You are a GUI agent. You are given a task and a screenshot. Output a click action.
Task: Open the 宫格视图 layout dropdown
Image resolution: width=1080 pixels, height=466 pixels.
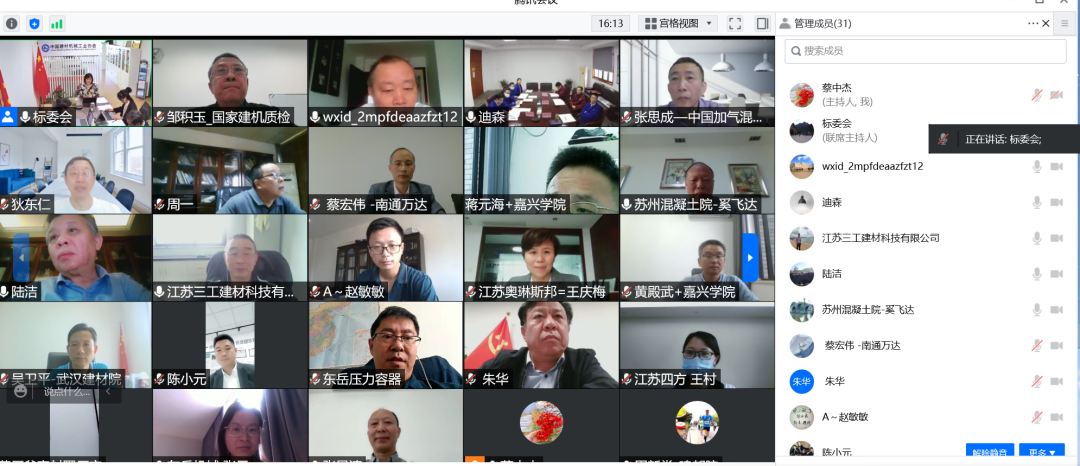[x=677, y=23]
